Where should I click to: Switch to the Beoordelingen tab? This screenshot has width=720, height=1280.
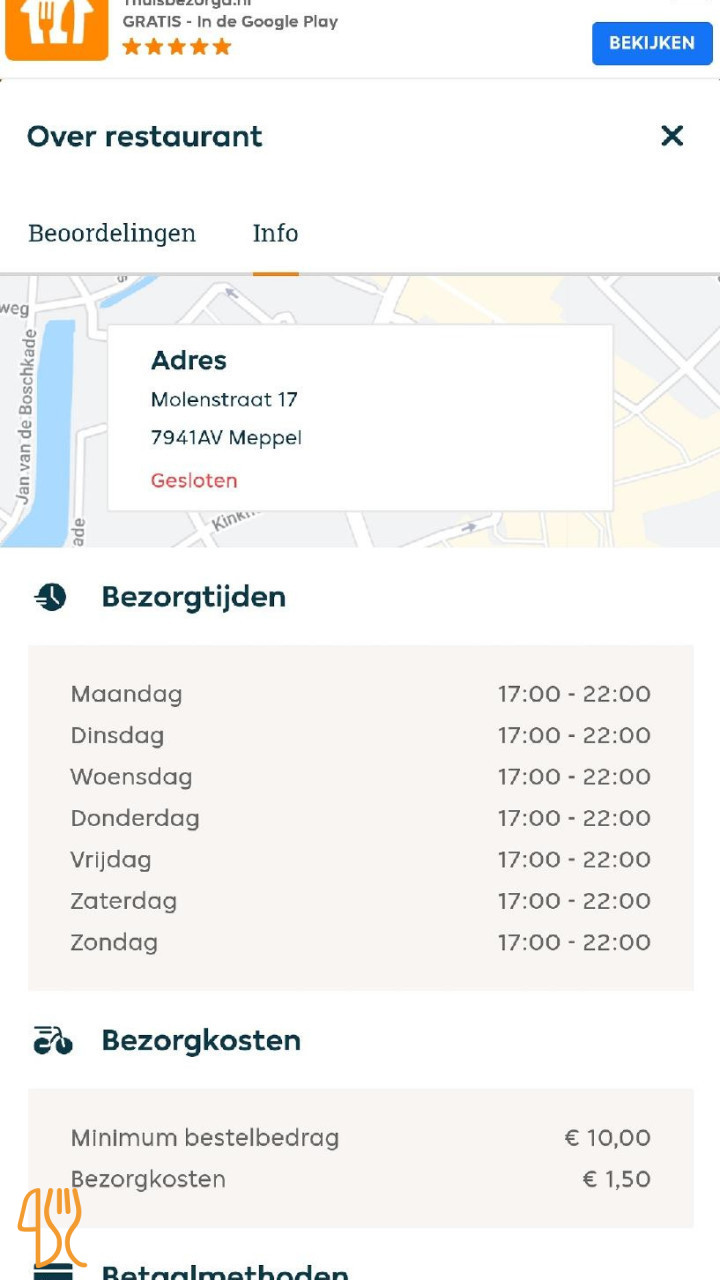(x=112, y=233)
